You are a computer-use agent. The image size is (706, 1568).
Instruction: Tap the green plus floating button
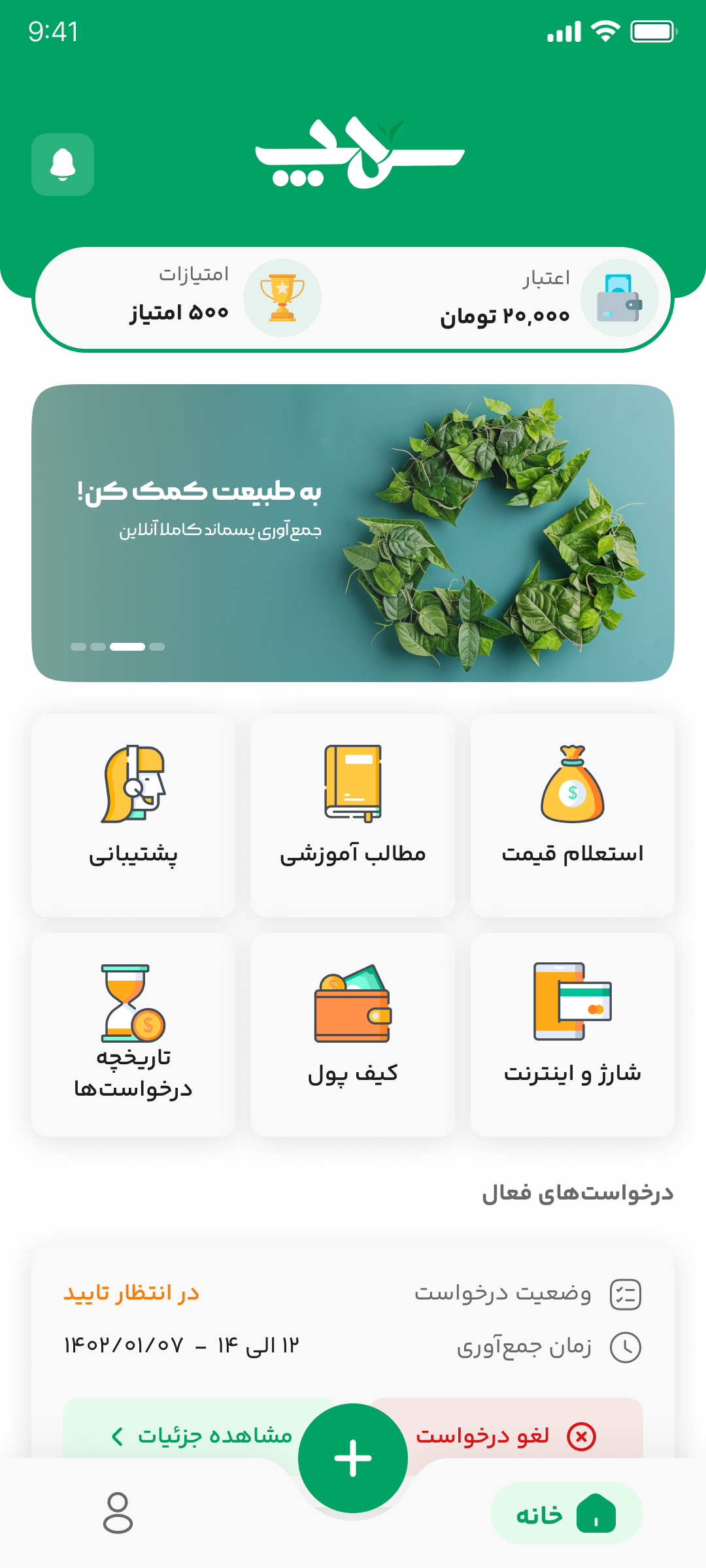[353, 1458]
